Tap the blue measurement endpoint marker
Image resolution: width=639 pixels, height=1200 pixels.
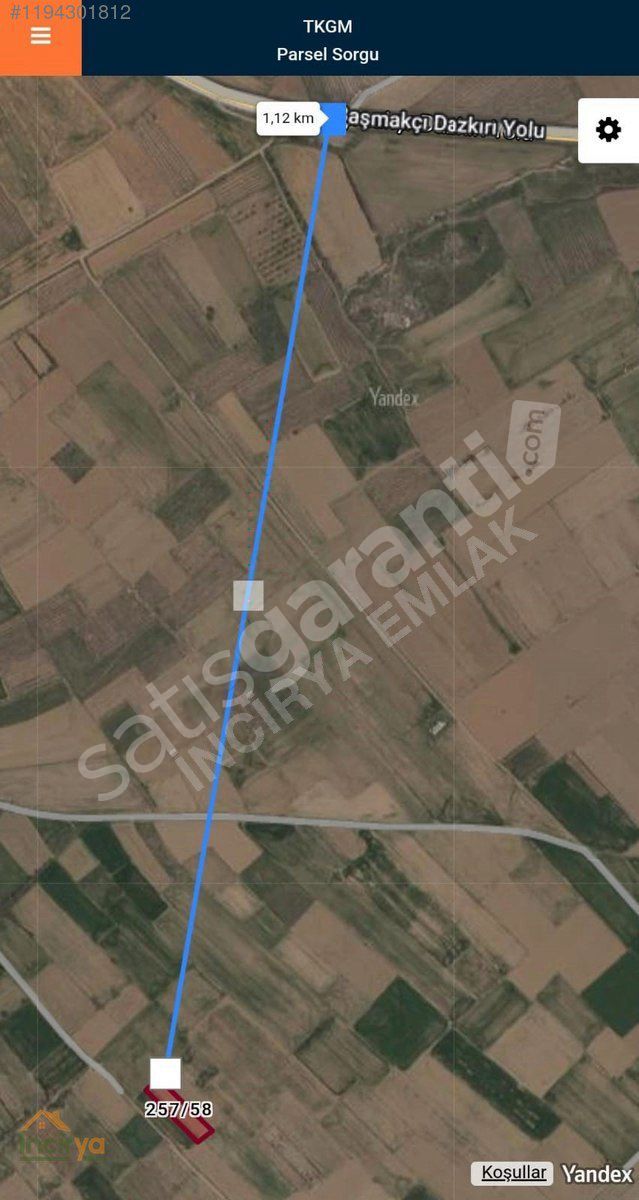(333, 118)
